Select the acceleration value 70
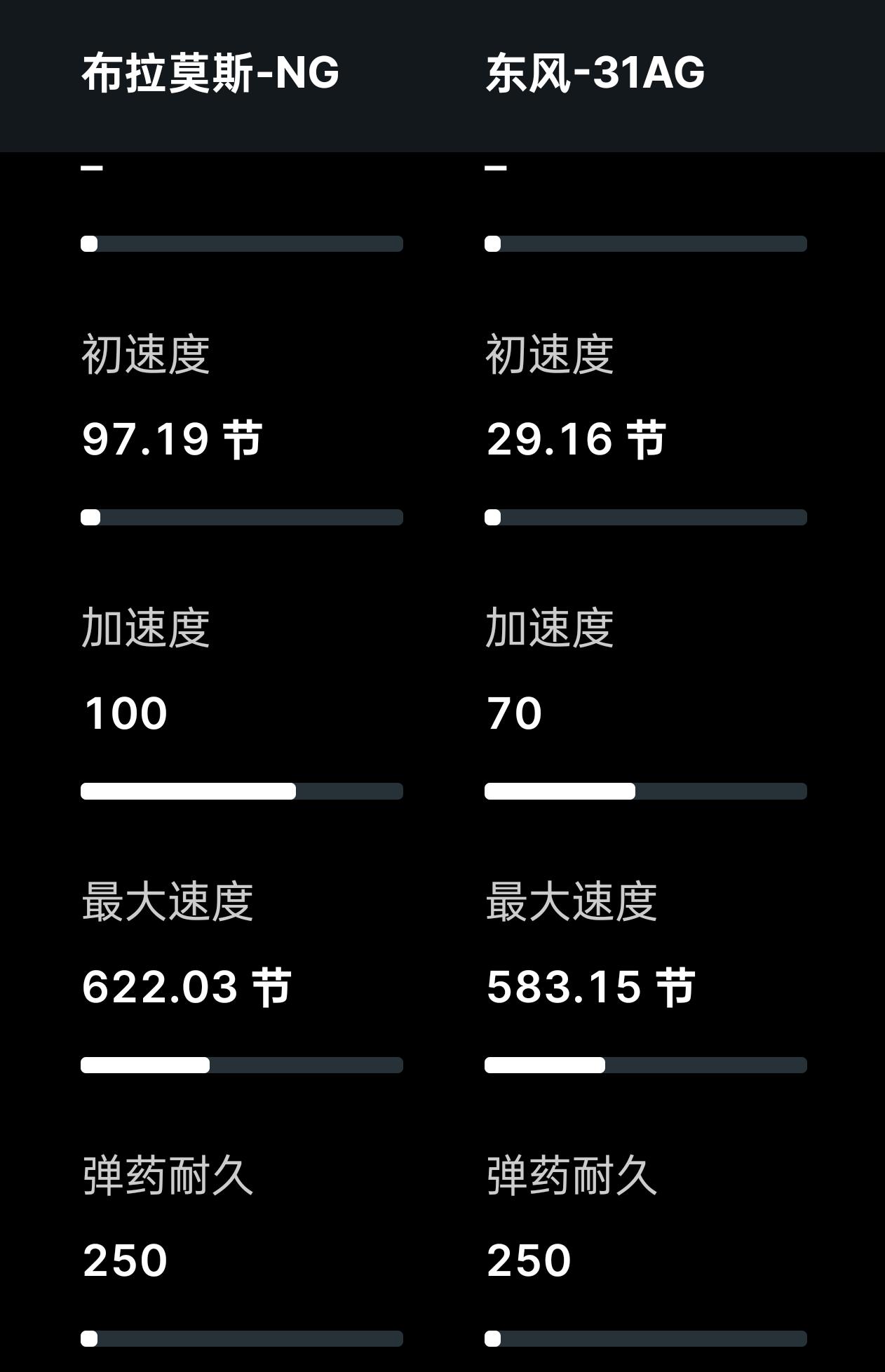The image size is (885, 1372). pyautogui.click(x=515, y=713)
